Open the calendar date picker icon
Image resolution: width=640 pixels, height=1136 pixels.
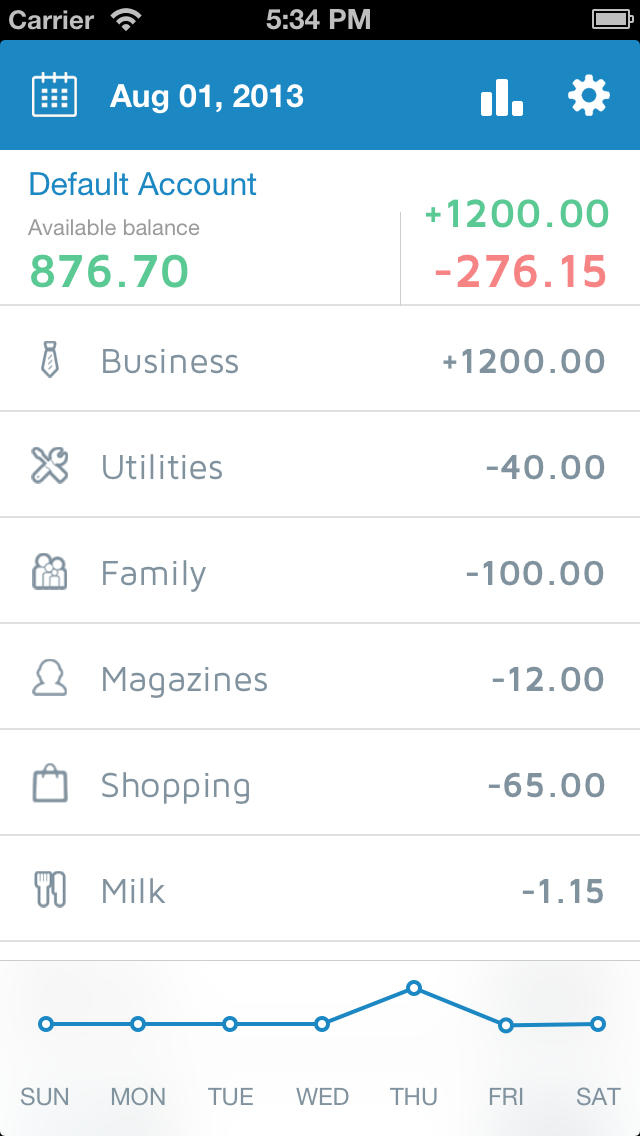(x=54, y=95)
